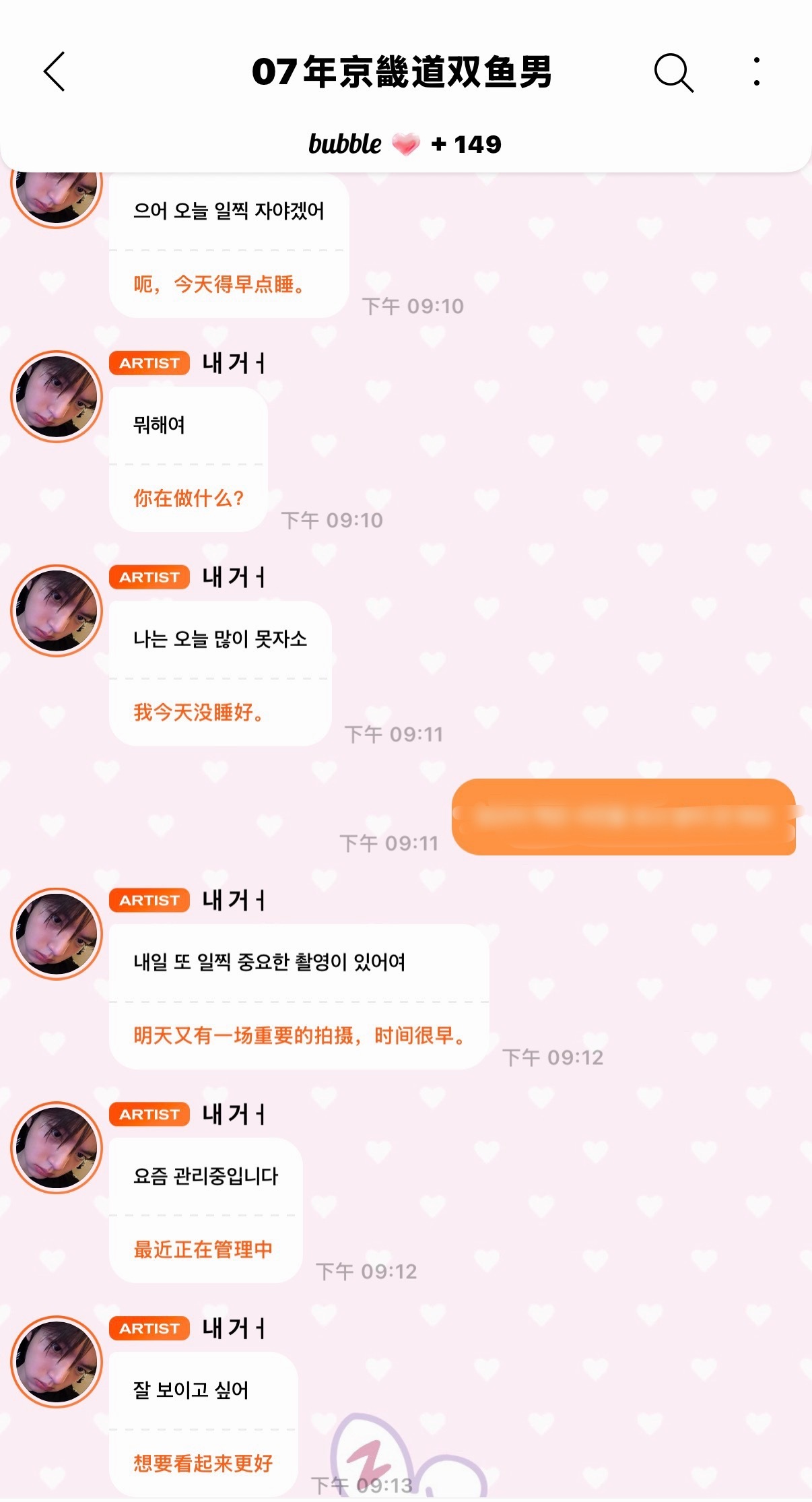The width and height of the screenshot is (812, 1502).
Task: Search within this chat
Action: click(673, 72)
